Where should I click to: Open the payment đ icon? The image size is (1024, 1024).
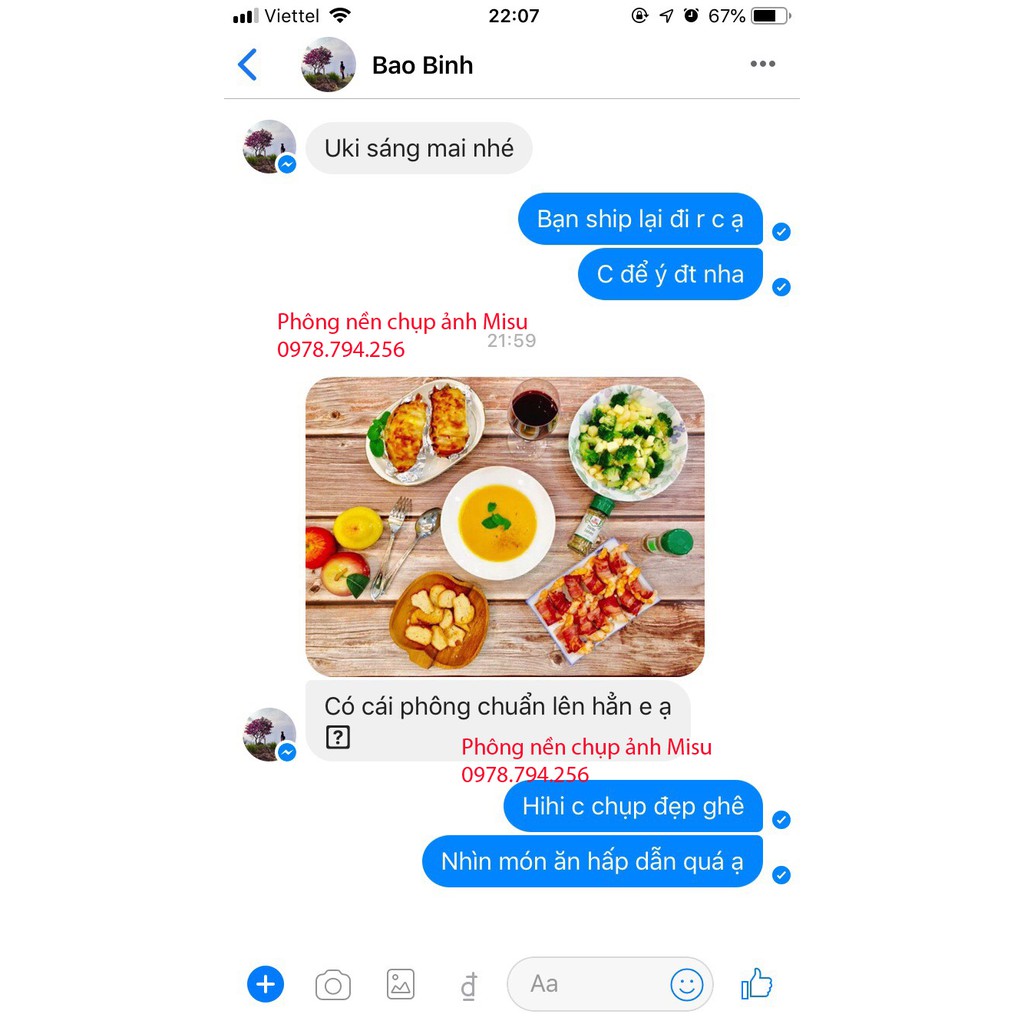[468, 986]
